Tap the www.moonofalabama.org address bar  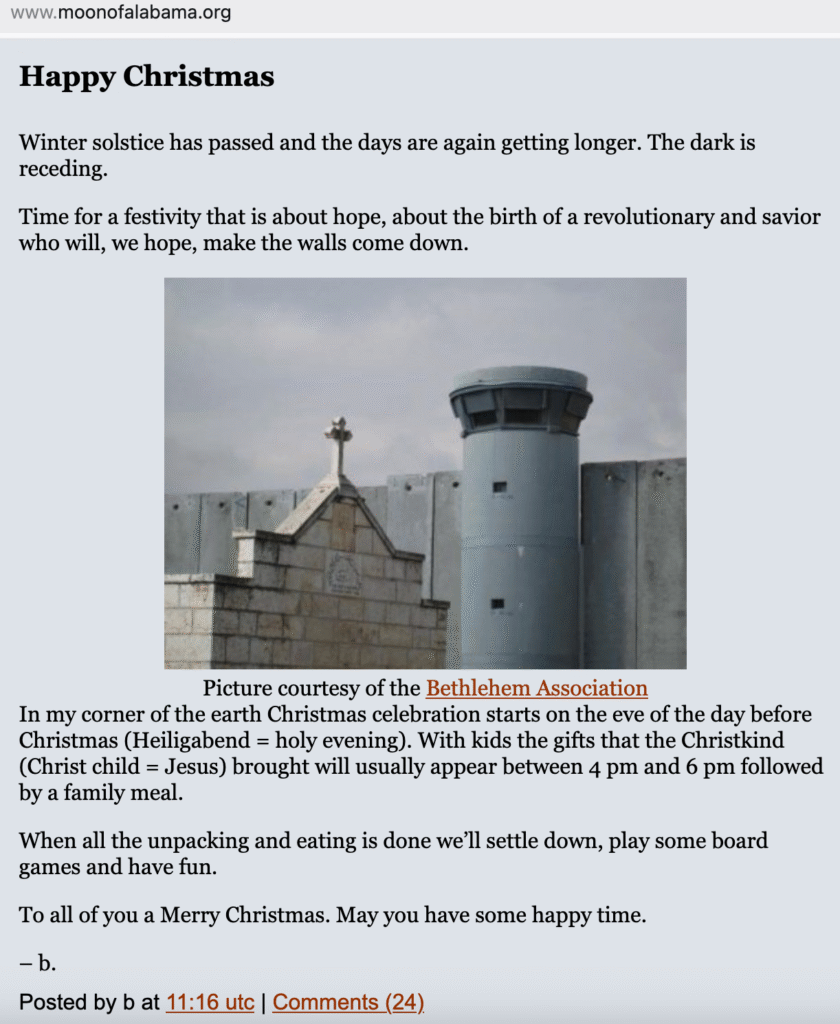coord(120,13)
